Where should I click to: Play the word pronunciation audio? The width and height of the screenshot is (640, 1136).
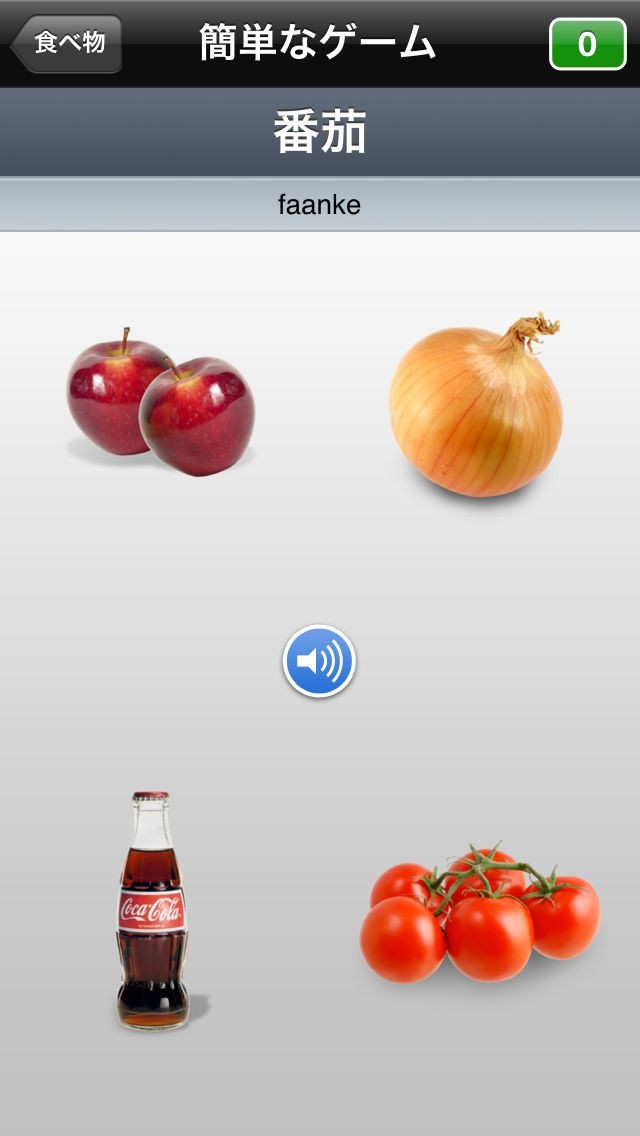point(319,661)
